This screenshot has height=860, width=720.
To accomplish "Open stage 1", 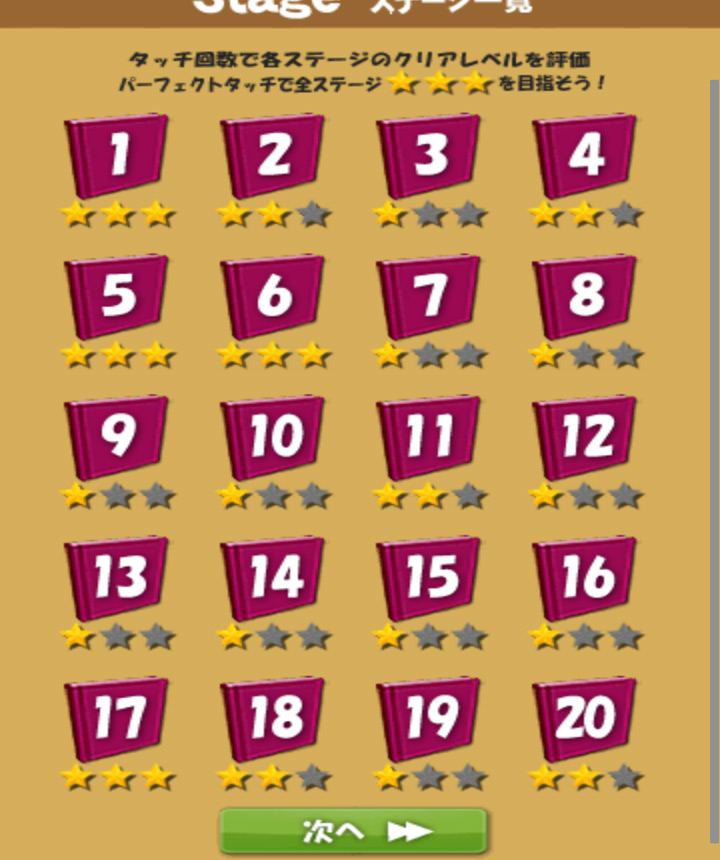I will pos(117,155).
